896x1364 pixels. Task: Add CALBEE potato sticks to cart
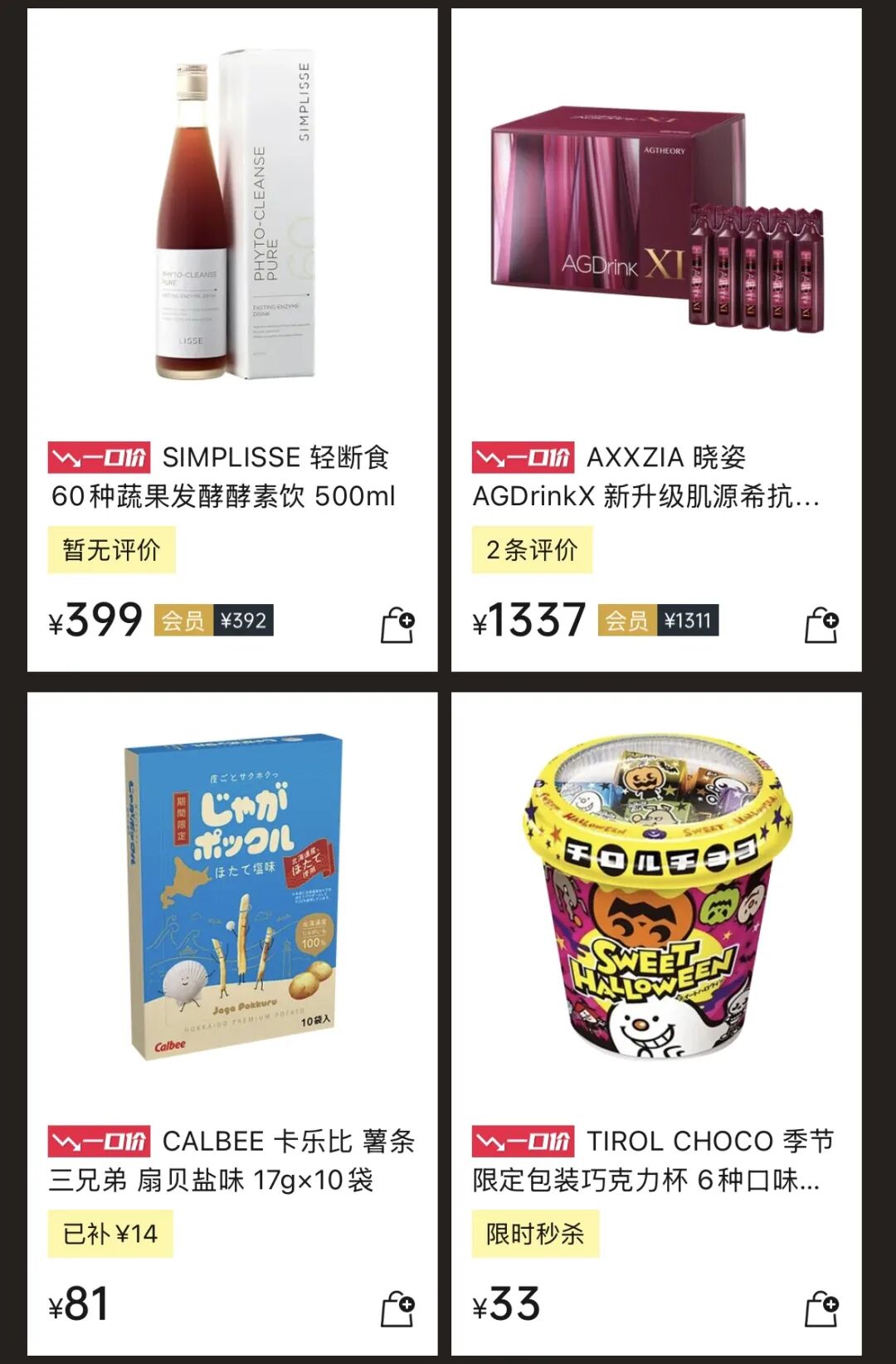pyautogui.click(x=397, y=1308)
